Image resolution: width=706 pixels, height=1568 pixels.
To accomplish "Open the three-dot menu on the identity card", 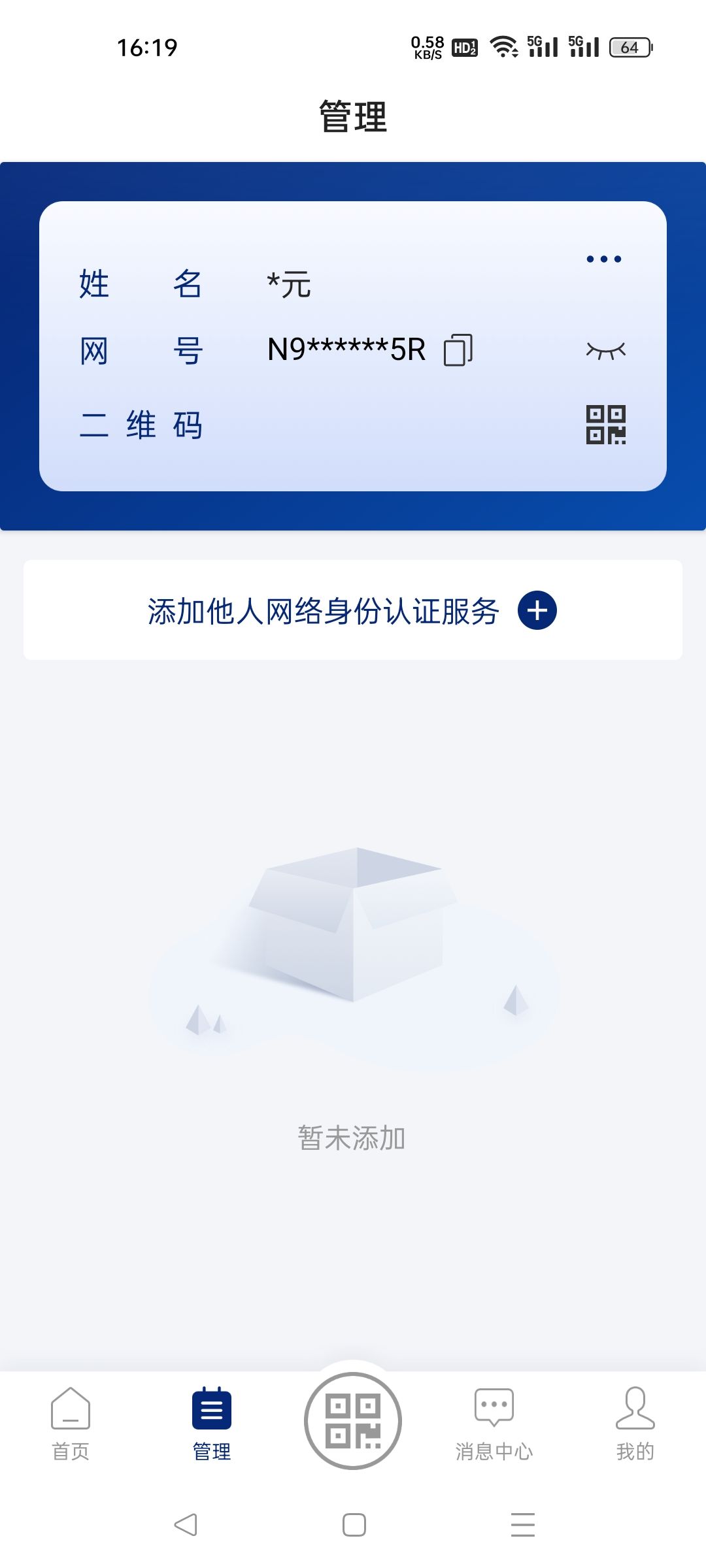I will [x=604, y=259].
